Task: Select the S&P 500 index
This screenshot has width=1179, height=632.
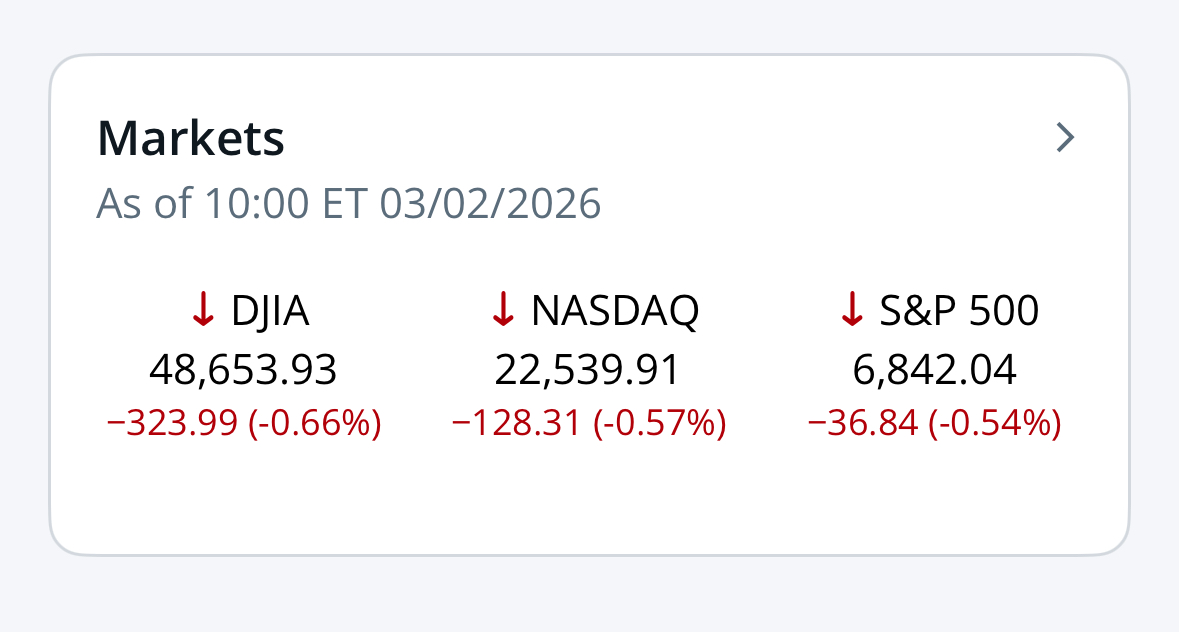Action: point(935,368)
